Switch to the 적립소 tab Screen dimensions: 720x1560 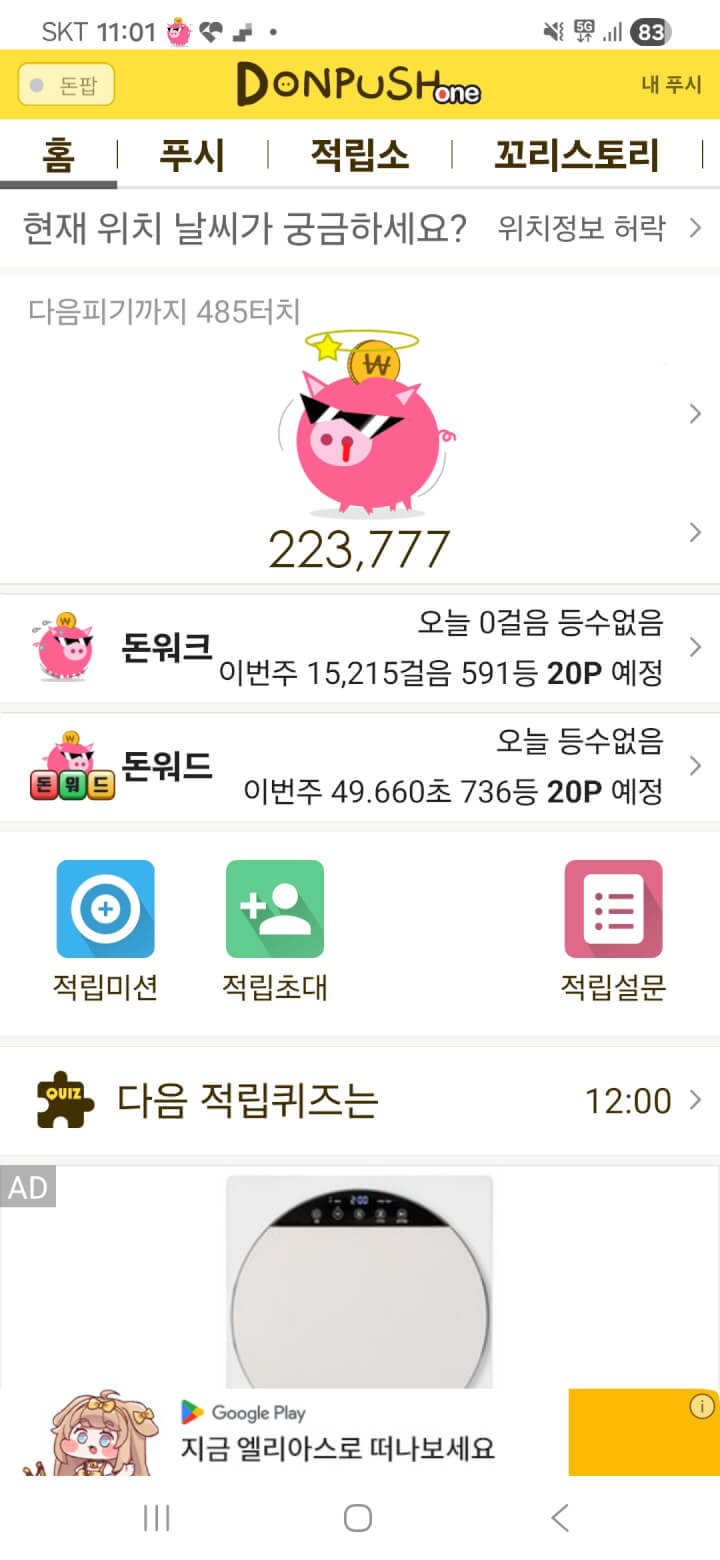click(359, 156)
